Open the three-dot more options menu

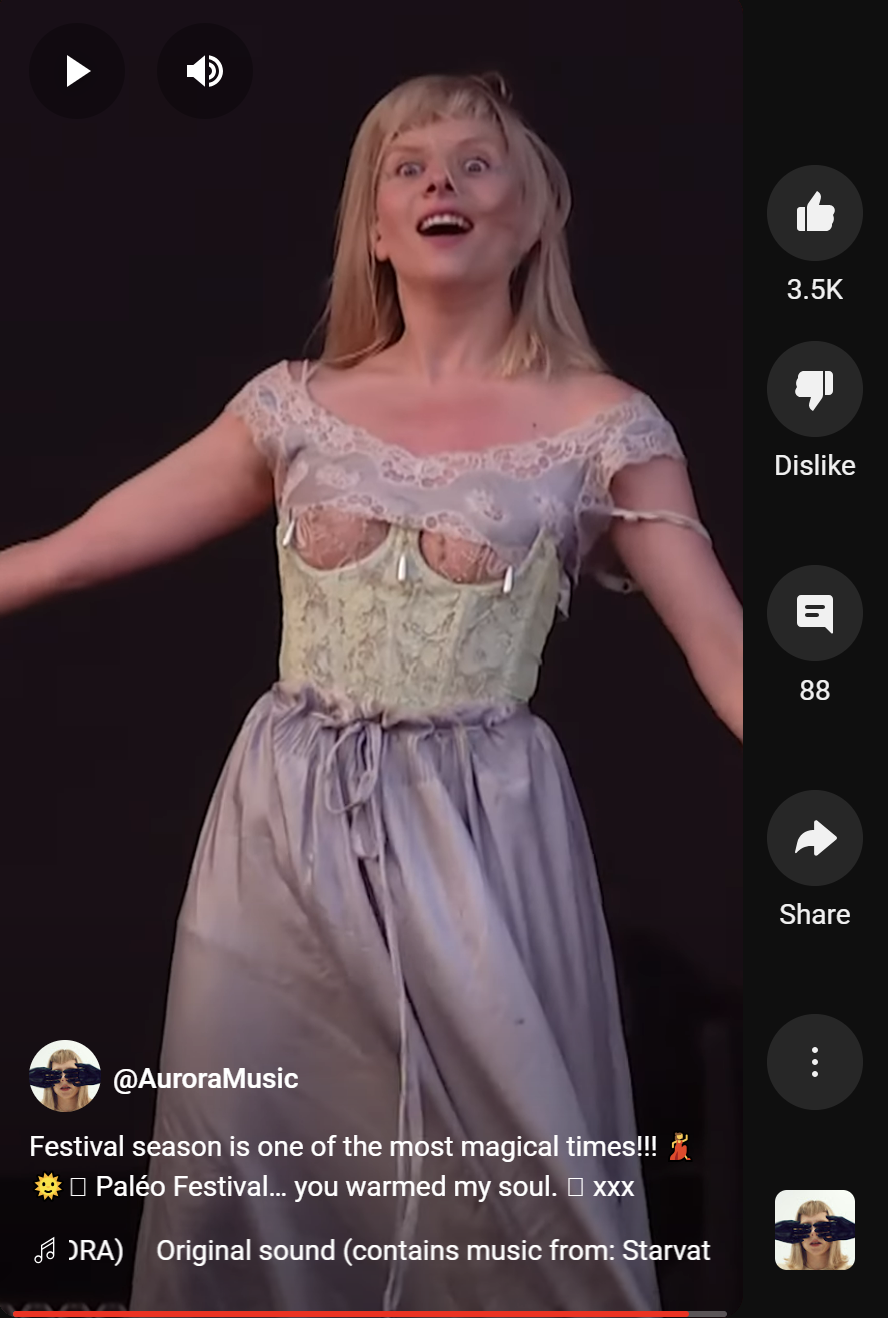(814, 1062)
